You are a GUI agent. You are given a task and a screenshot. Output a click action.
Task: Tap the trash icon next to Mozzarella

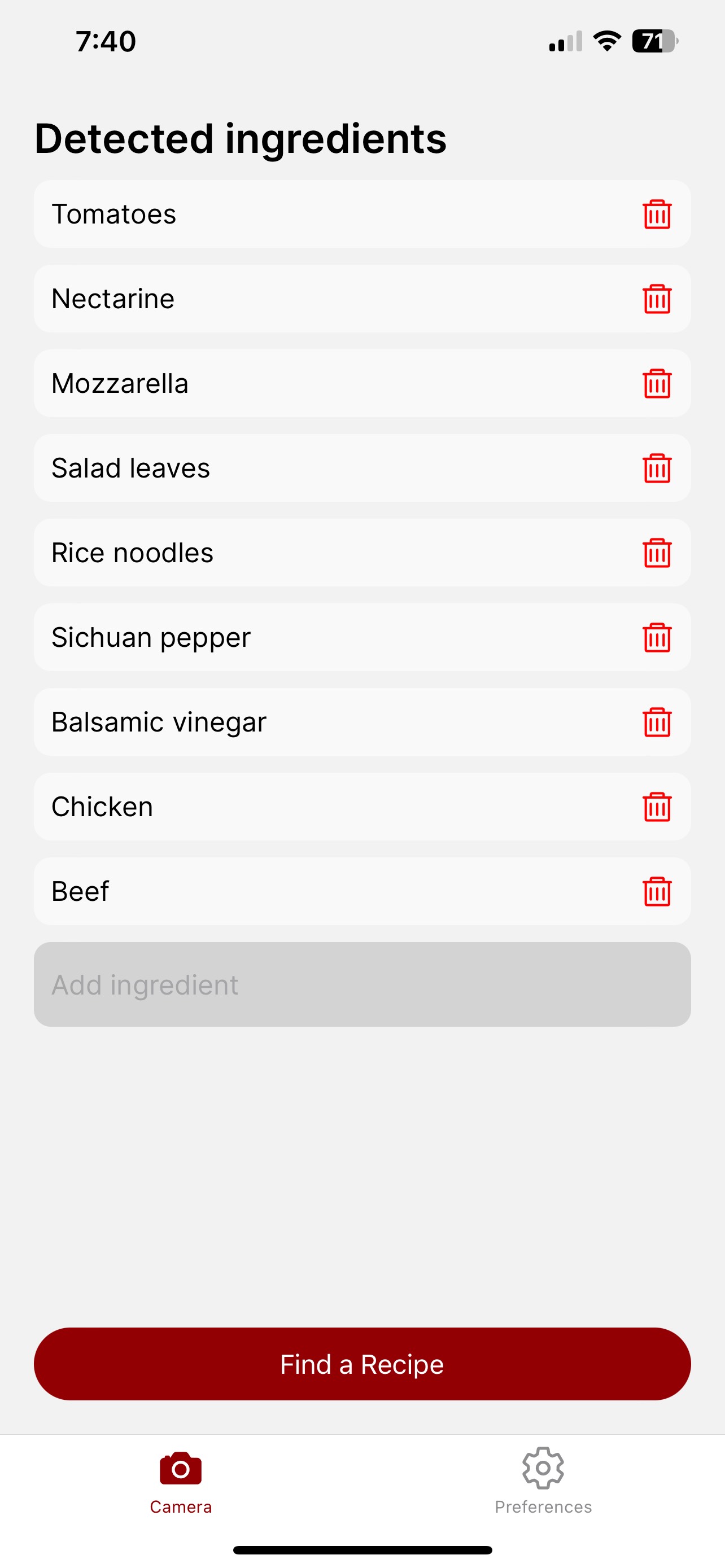656,383
